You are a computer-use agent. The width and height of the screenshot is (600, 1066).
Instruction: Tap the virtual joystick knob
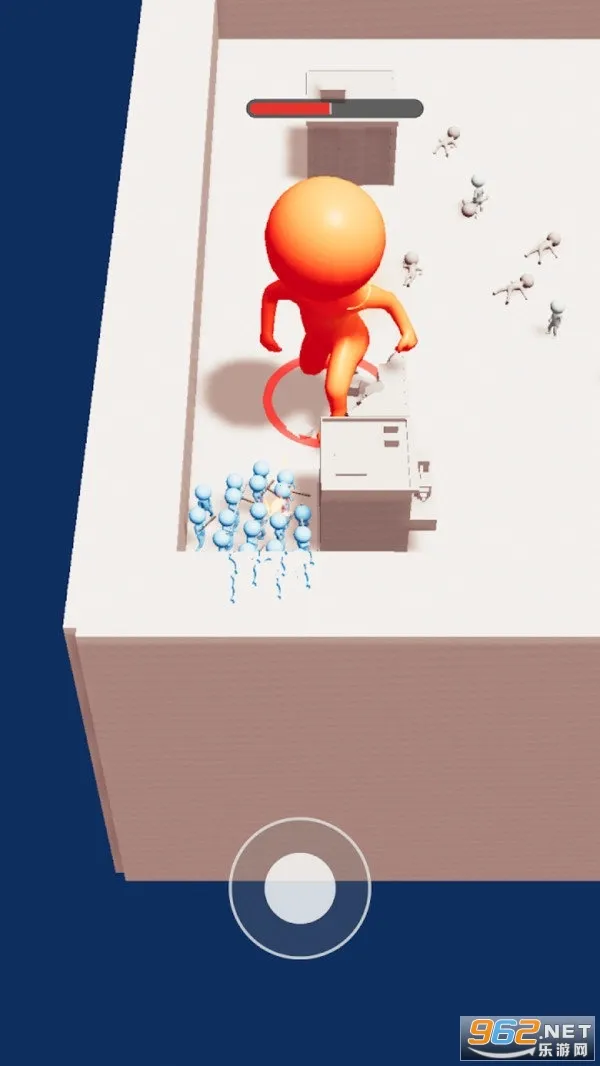[299, 888]
